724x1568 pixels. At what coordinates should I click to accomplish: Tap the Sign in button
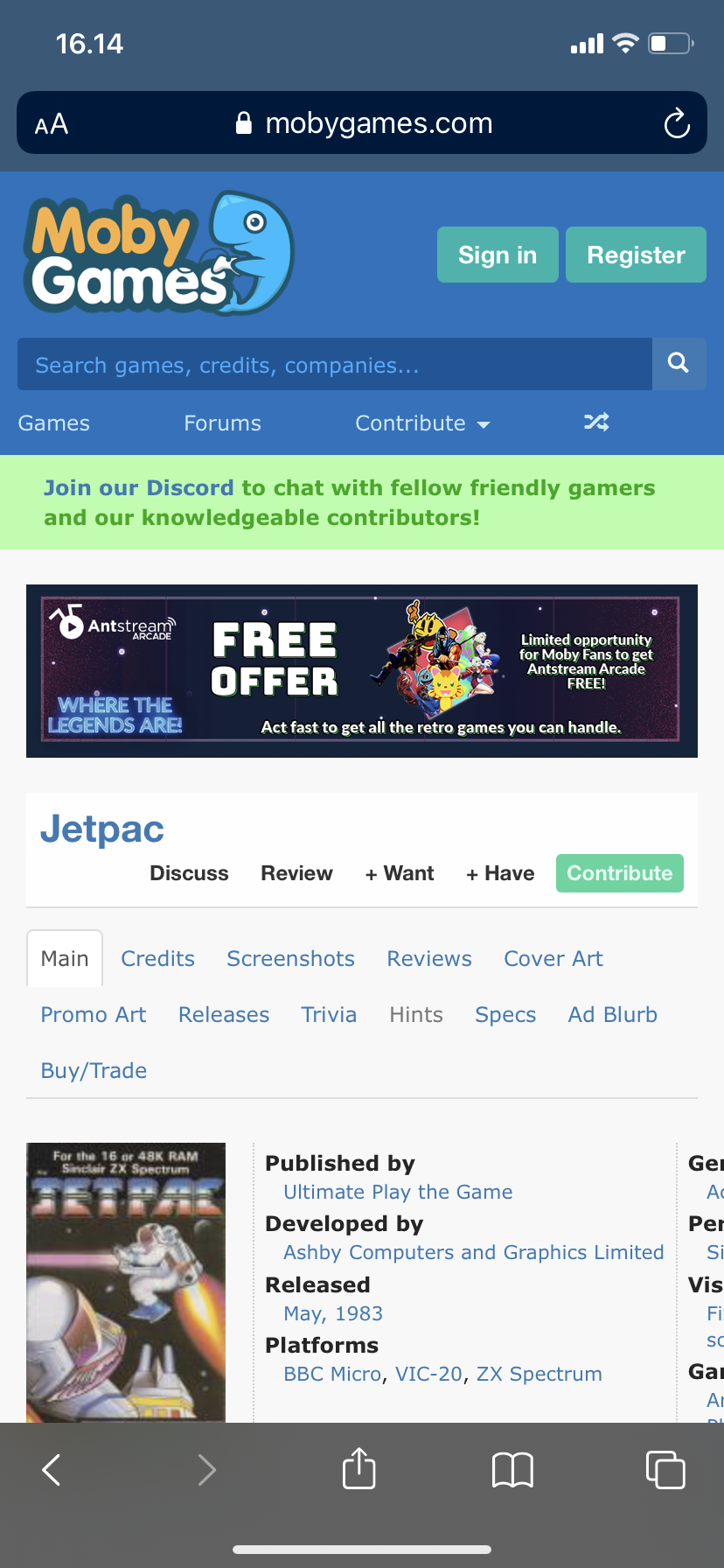pos(498,255)
